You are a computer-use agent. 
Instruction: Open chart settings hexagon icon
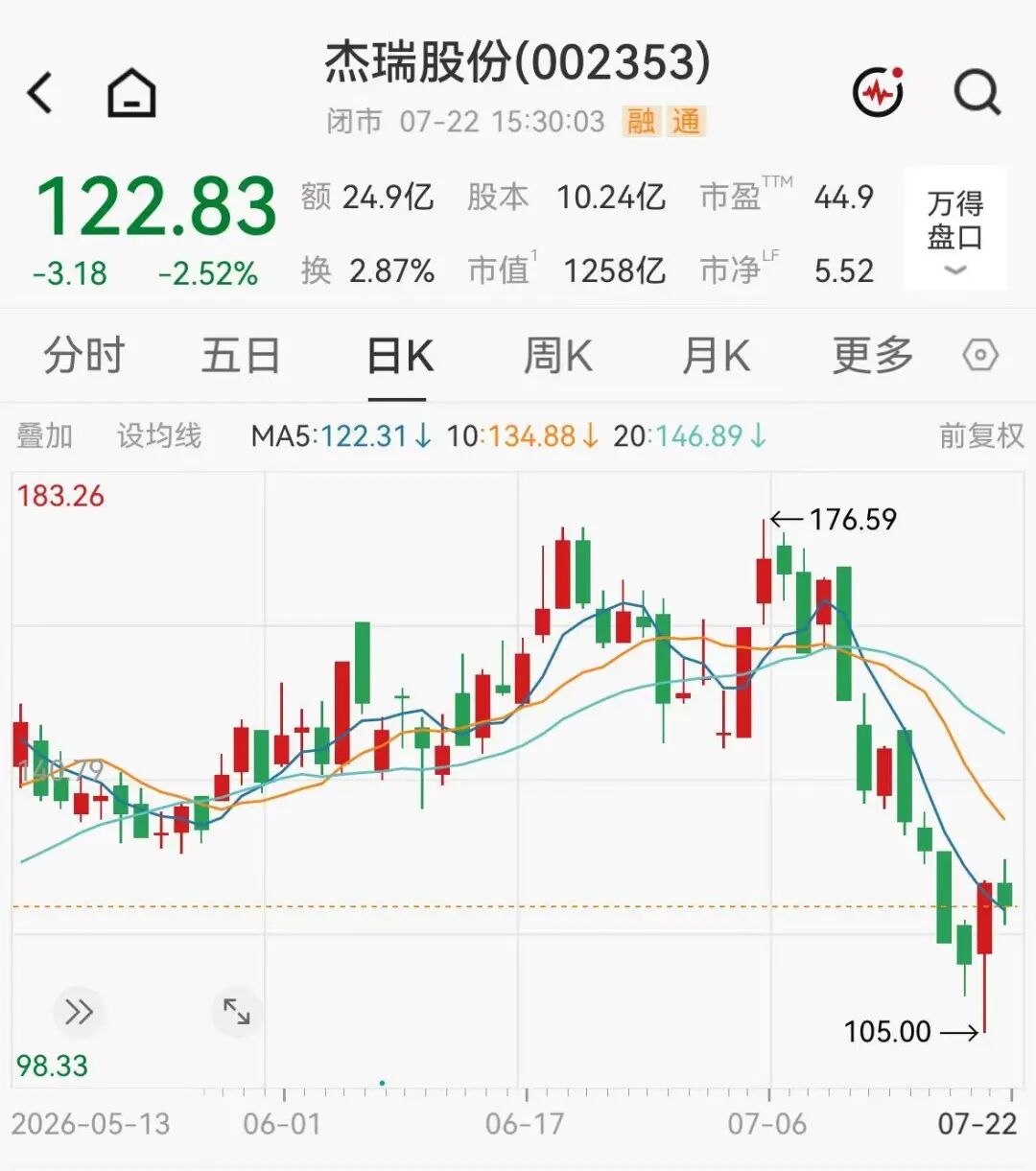click(980, 356)
